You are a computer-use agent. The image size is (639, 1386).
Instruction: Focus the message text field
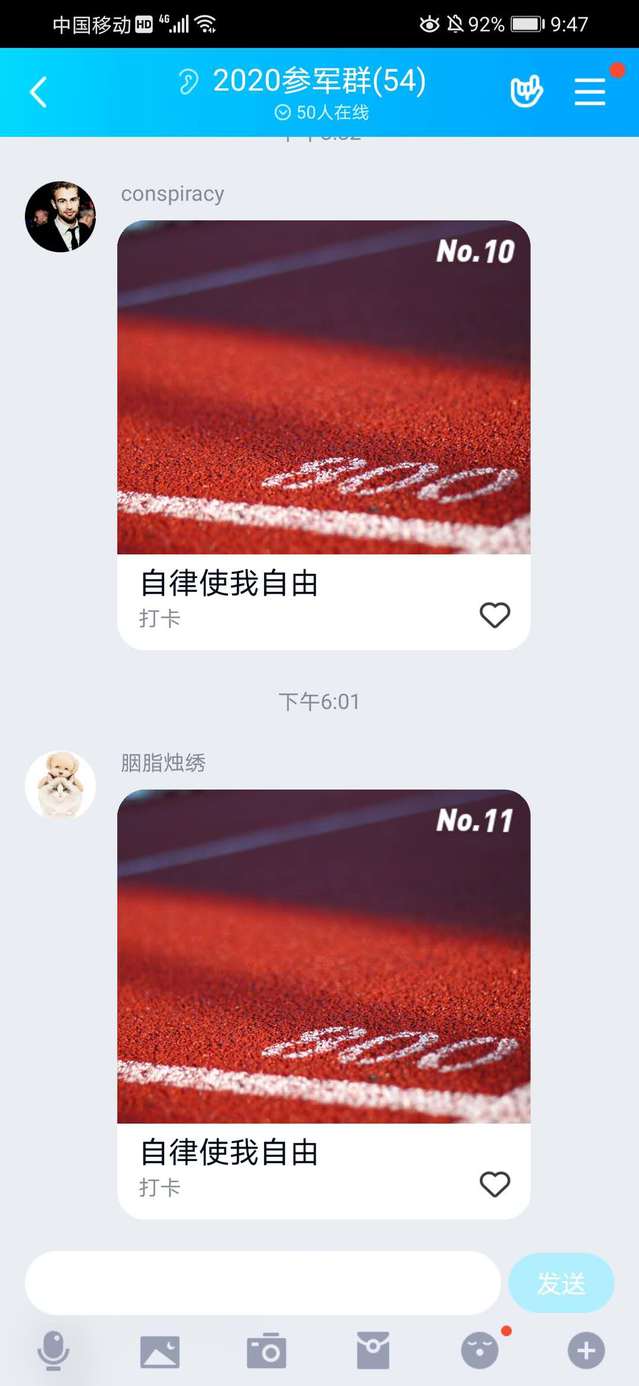262,1283
